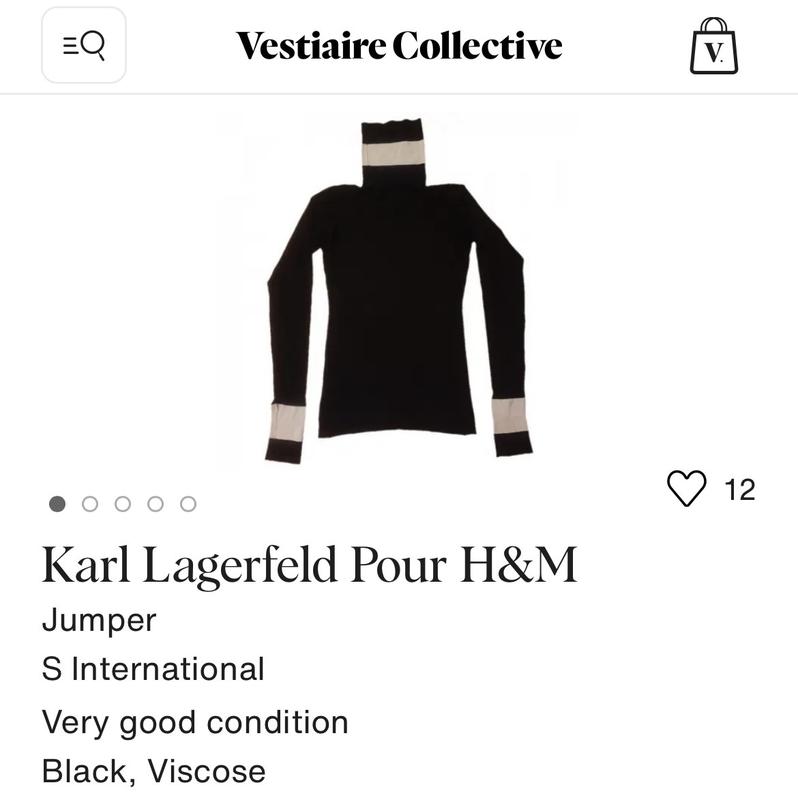Screen dimensions: 798x800
Task: Open the shopping bag
Action: tap(714, 46)
